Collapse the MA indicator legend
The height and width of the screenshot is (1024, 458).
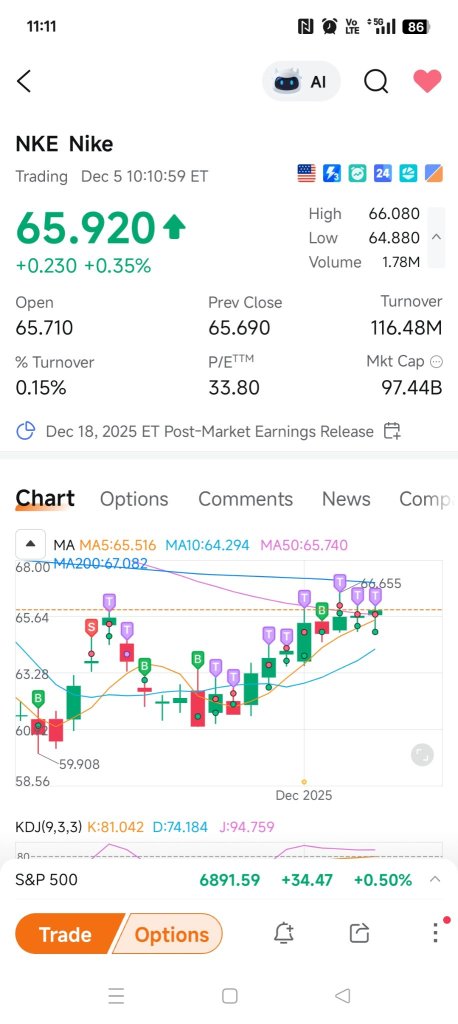31,544
